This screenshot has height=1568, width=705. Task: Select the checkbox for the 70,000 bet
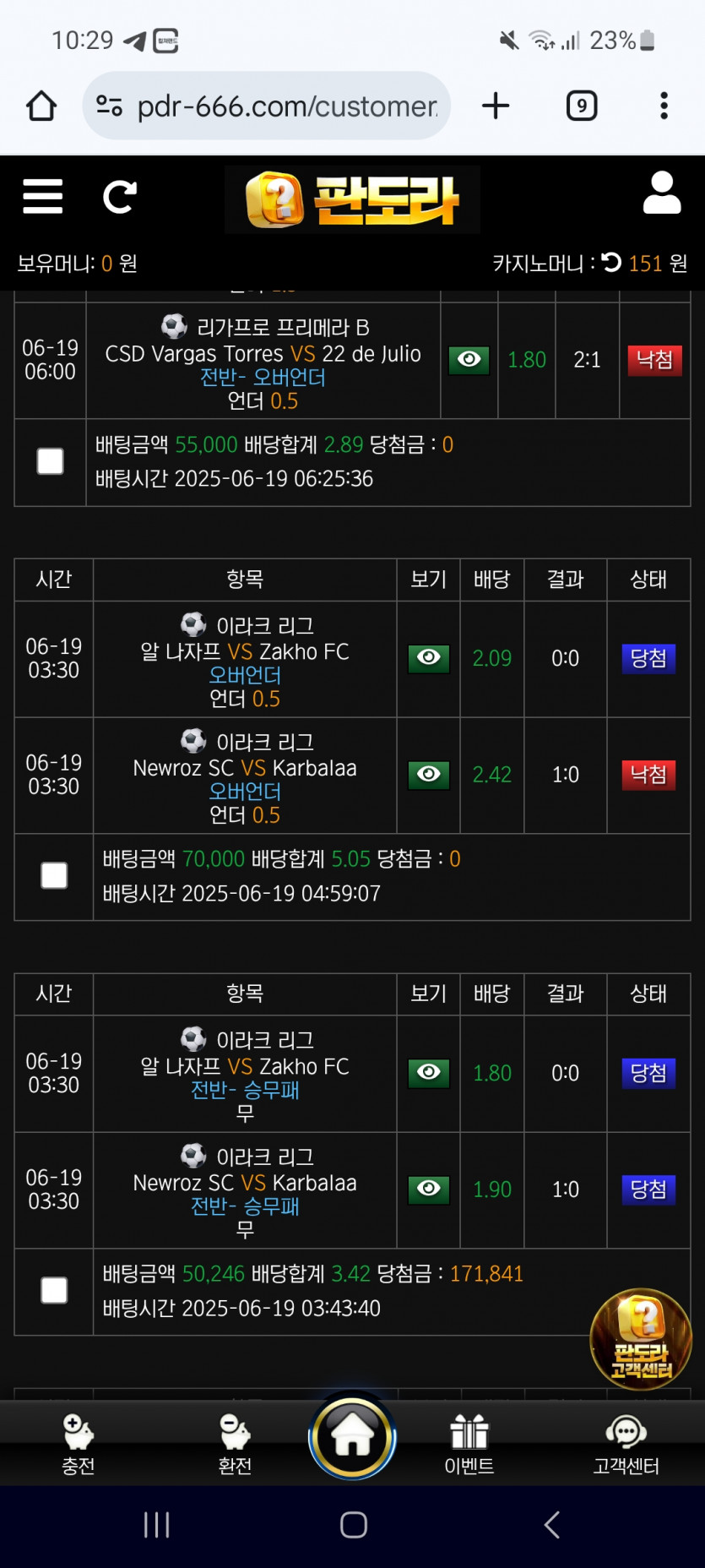(54, 876)
